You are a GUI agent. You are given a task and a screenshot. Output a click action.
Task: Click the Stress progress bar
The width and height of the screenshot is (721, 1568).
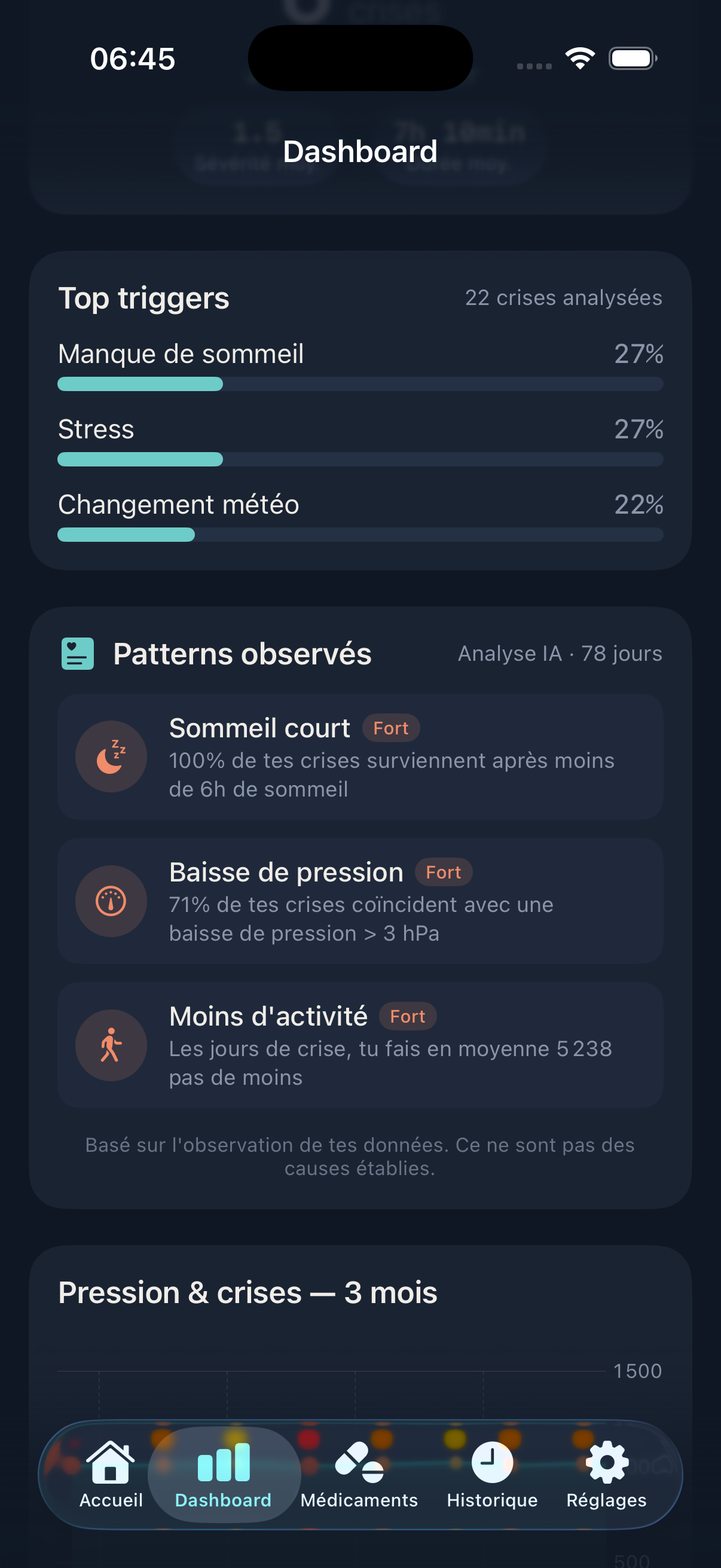(360, 459)
